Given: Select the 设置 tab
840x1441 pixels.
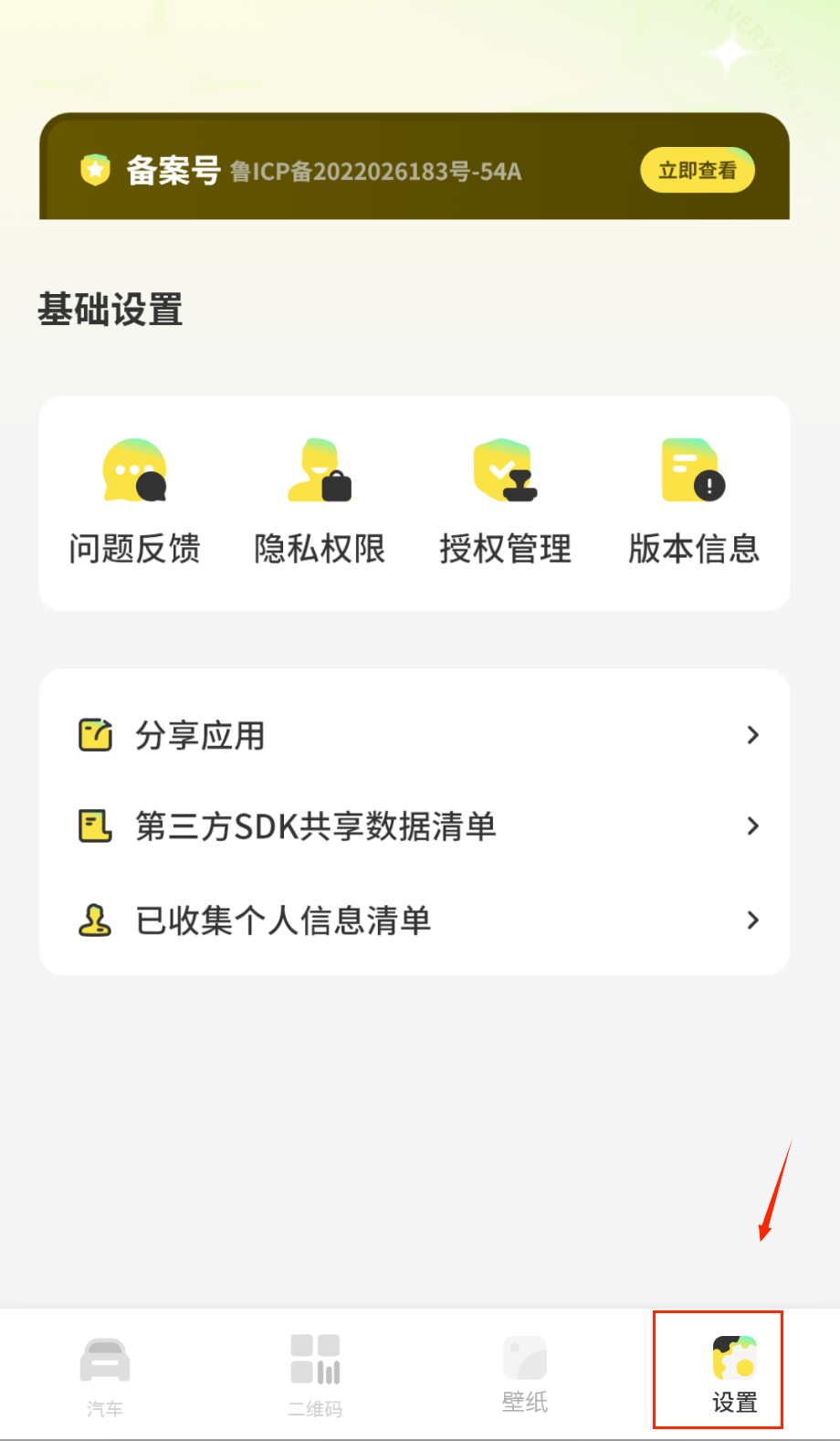Looking at the screenshot, I should [734, 1373].
